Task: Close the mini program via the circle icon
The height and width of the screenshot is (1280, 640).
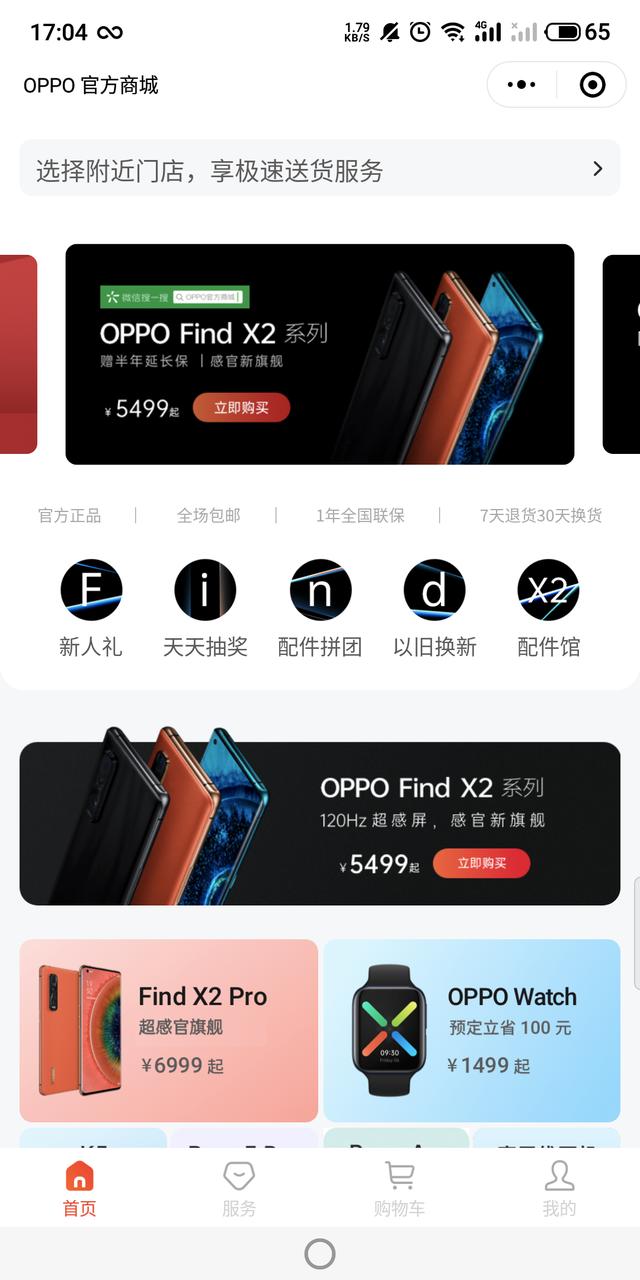Action: [x=592, y=85]
